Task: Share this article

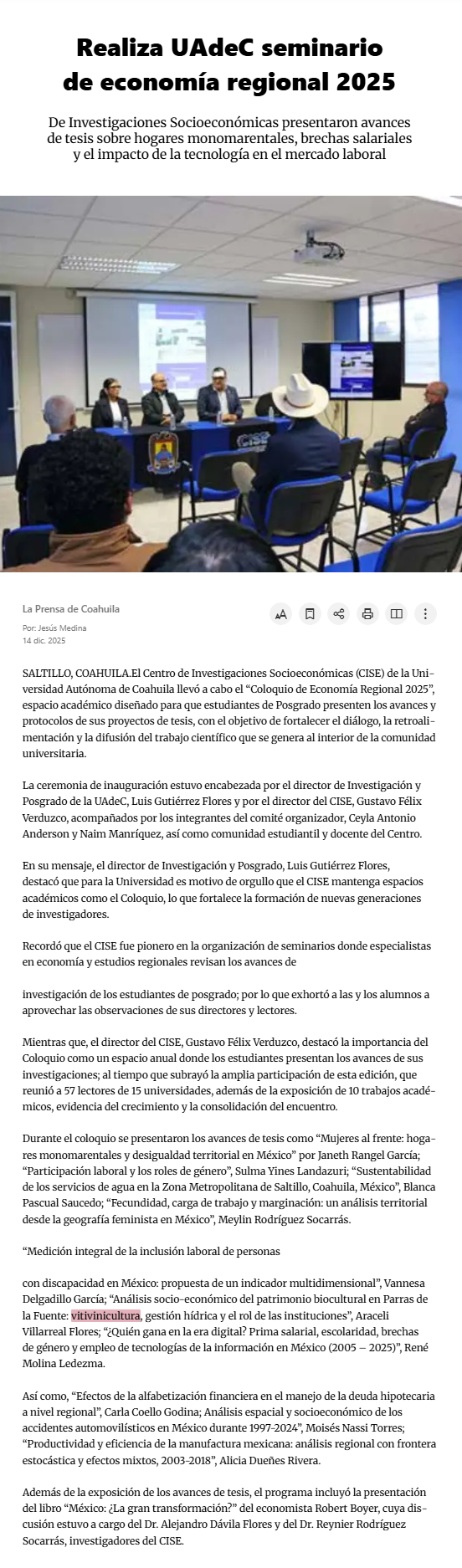Action: [x=339, y=614]
